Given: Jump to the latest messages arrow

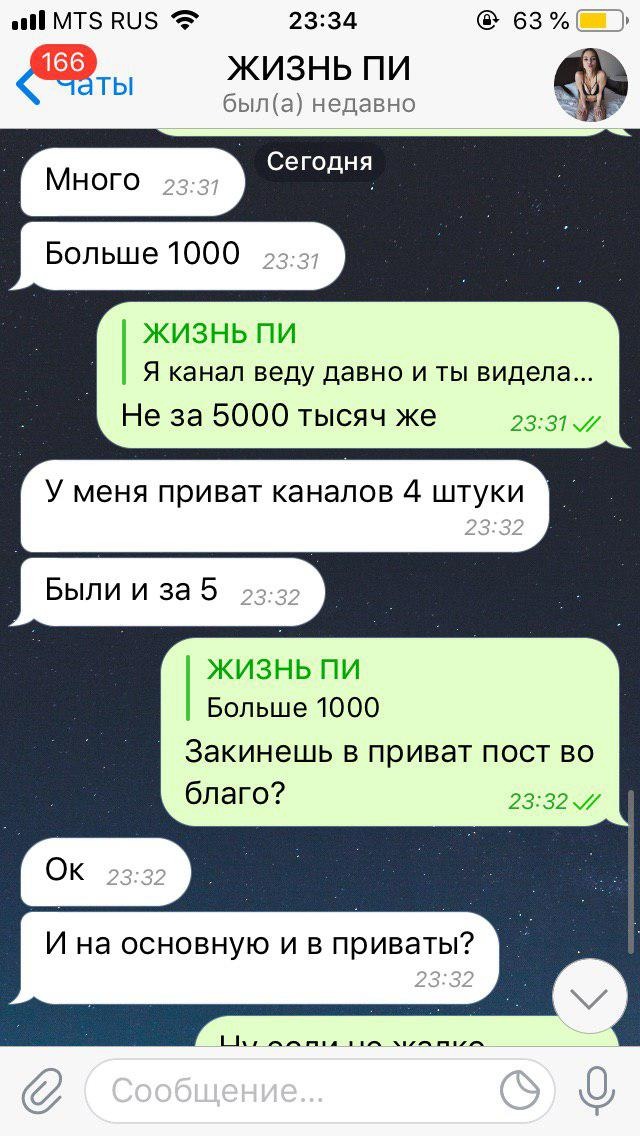Looking at the screenshot, I should click(x=589, y=996).
